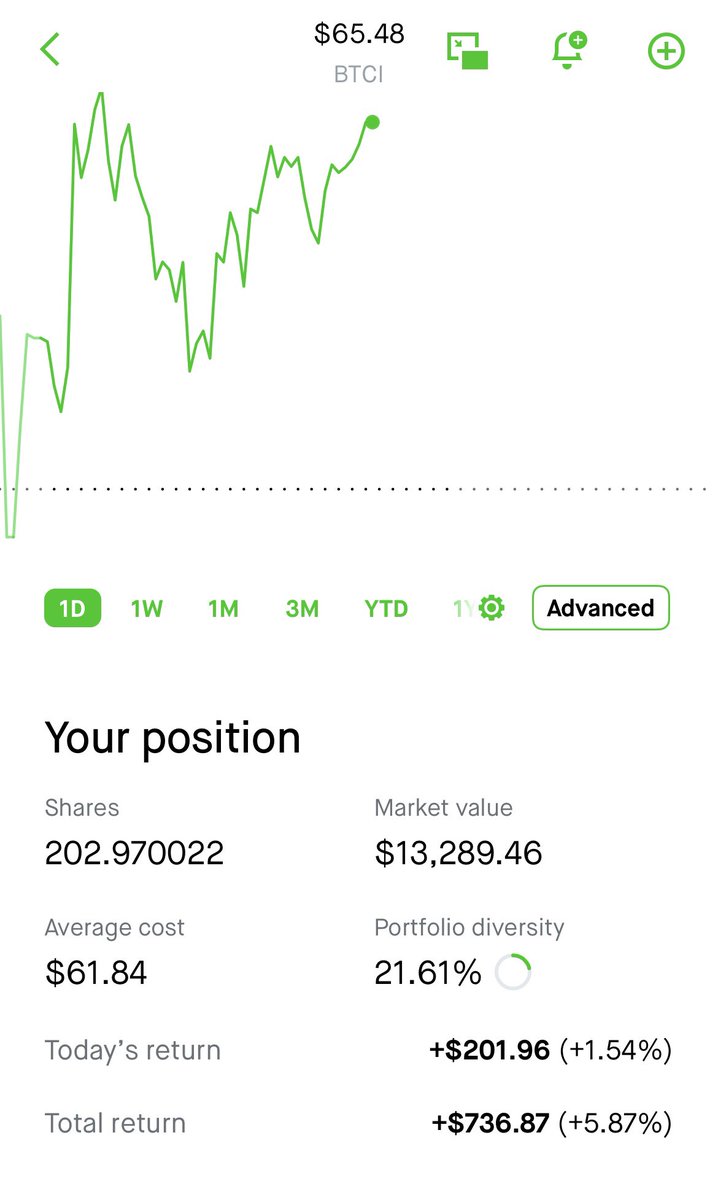The image size is (718, 1200).
Task: Switch to the YTD chart range
Action: [x=386, y=608]
